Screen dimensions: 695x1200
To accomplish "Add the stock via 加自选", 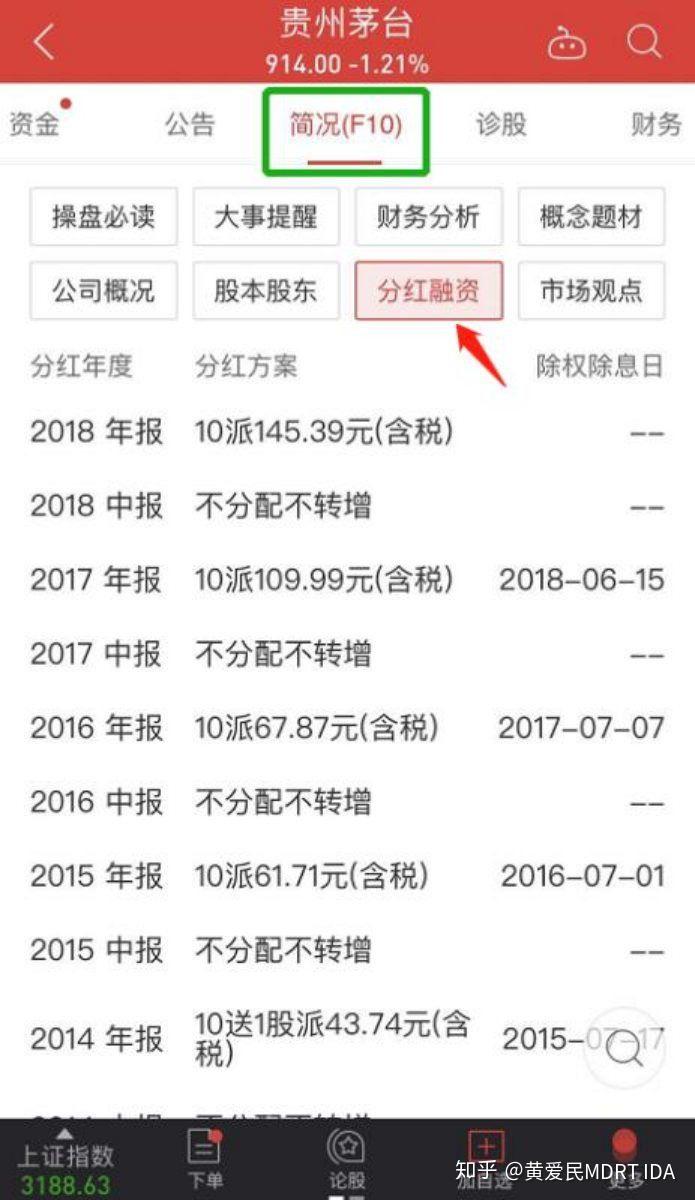I will click(x=487, y=1160).
